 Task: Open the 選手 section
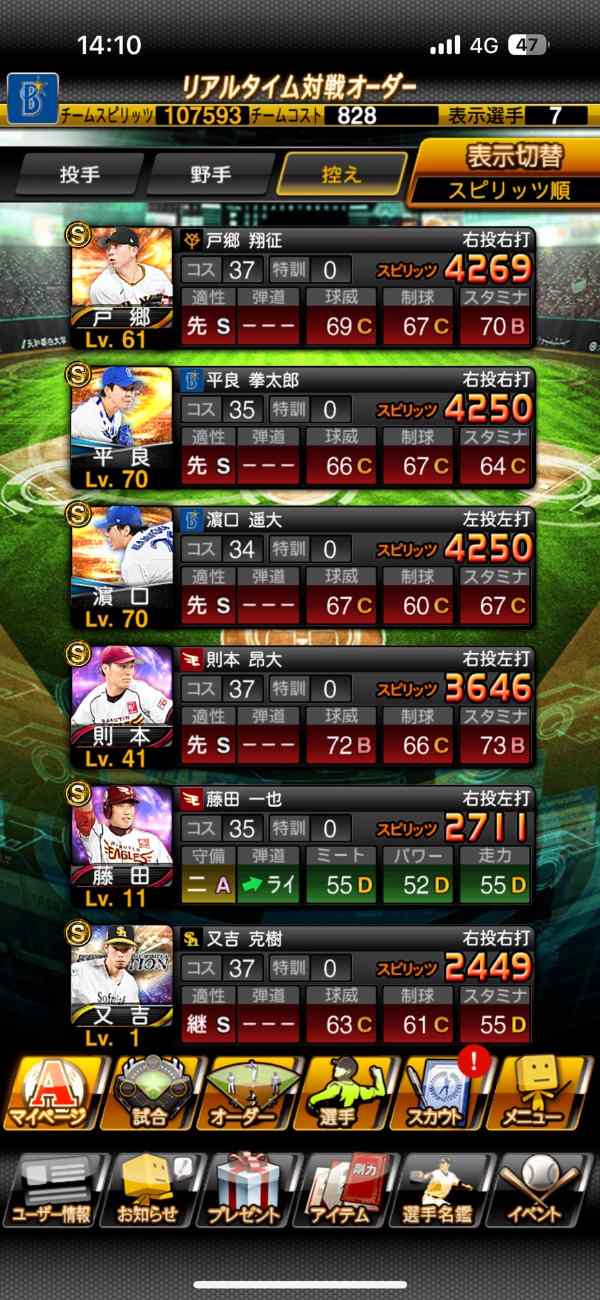tap(348, 1092)
